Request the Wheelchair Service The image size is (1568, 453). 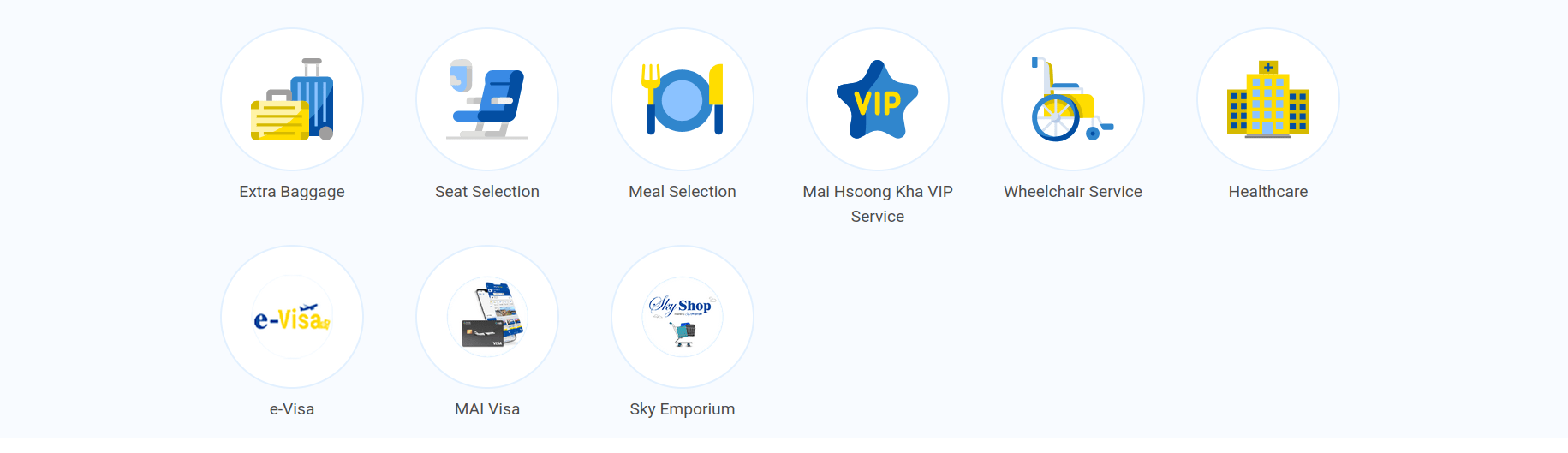coord(1073,100)
